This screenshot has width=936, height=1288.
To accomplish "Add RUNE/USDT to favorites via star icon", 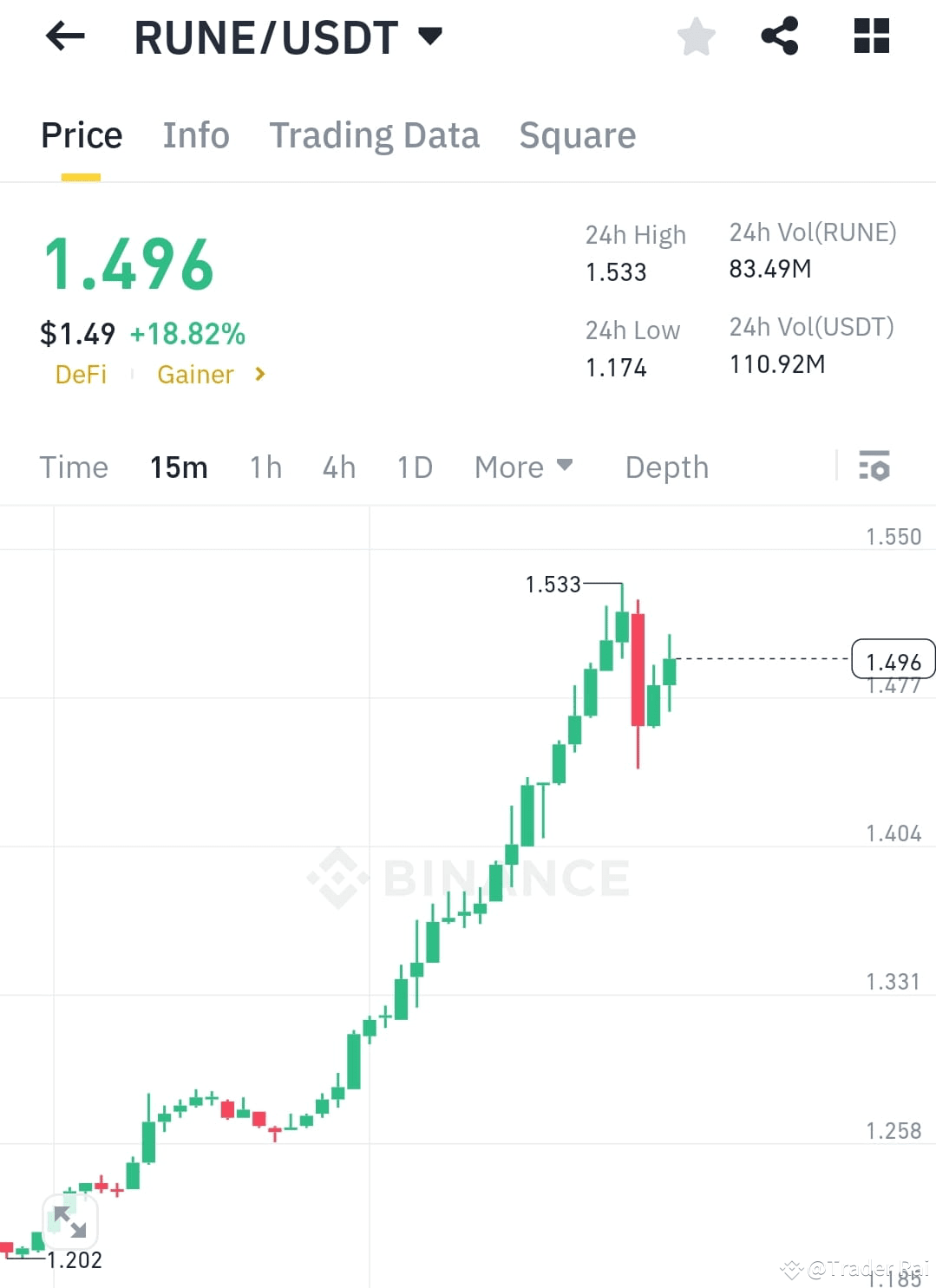I will tap(696, 36).
